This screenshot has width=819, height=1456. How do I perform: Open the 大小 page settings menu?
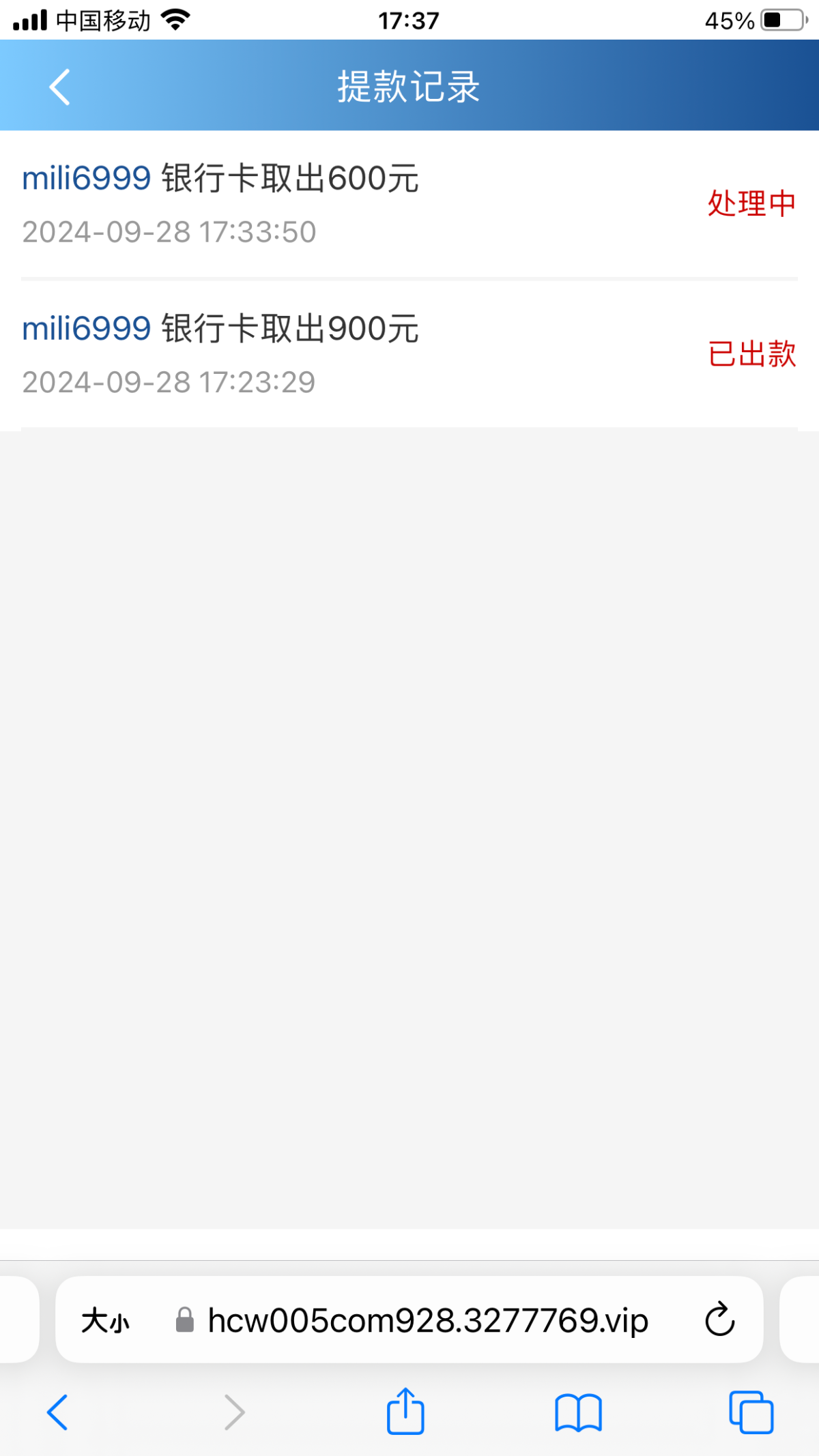(105, 1321)
